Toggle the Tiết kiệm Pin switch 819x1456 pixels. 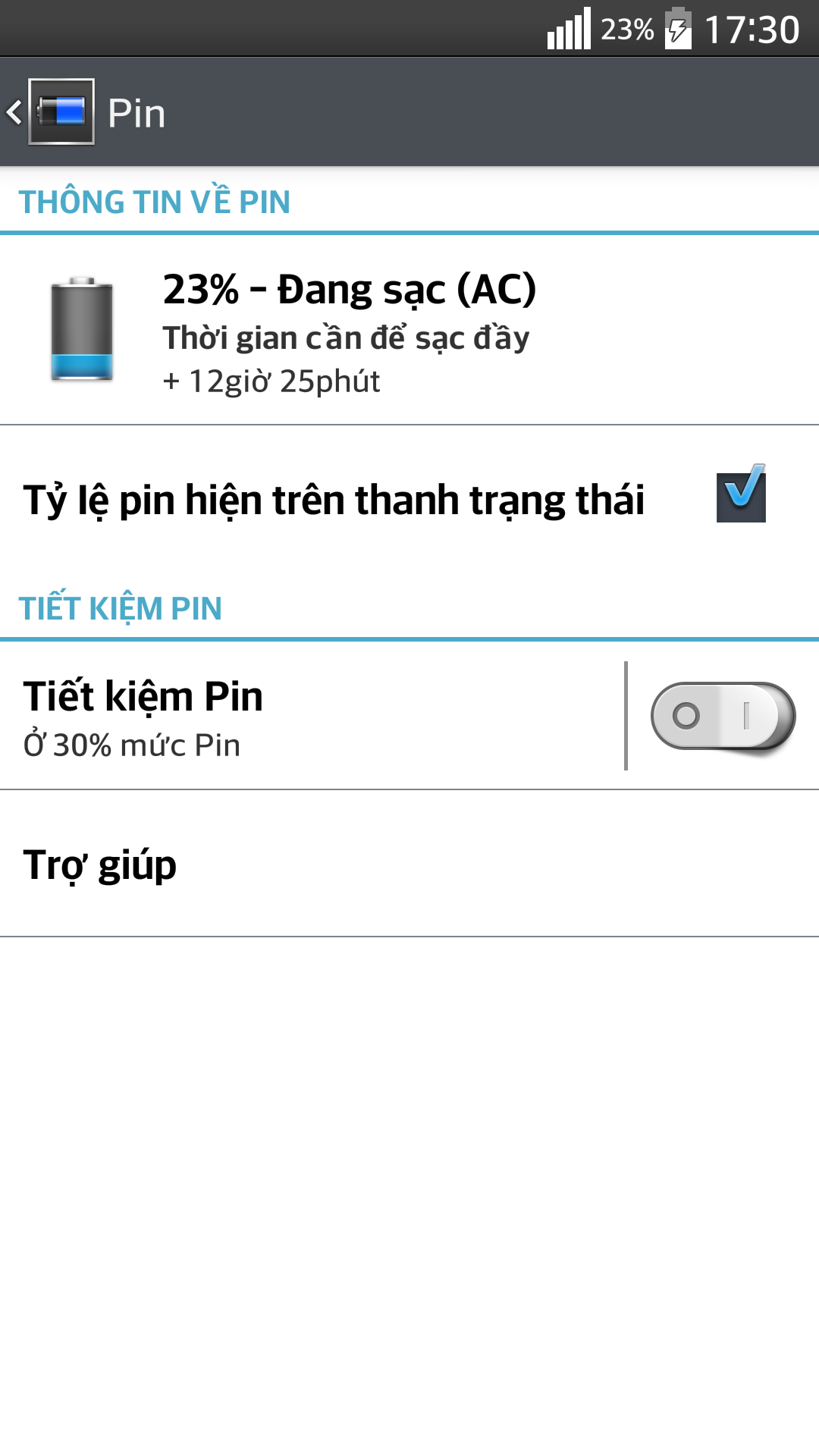pos(723,717)
